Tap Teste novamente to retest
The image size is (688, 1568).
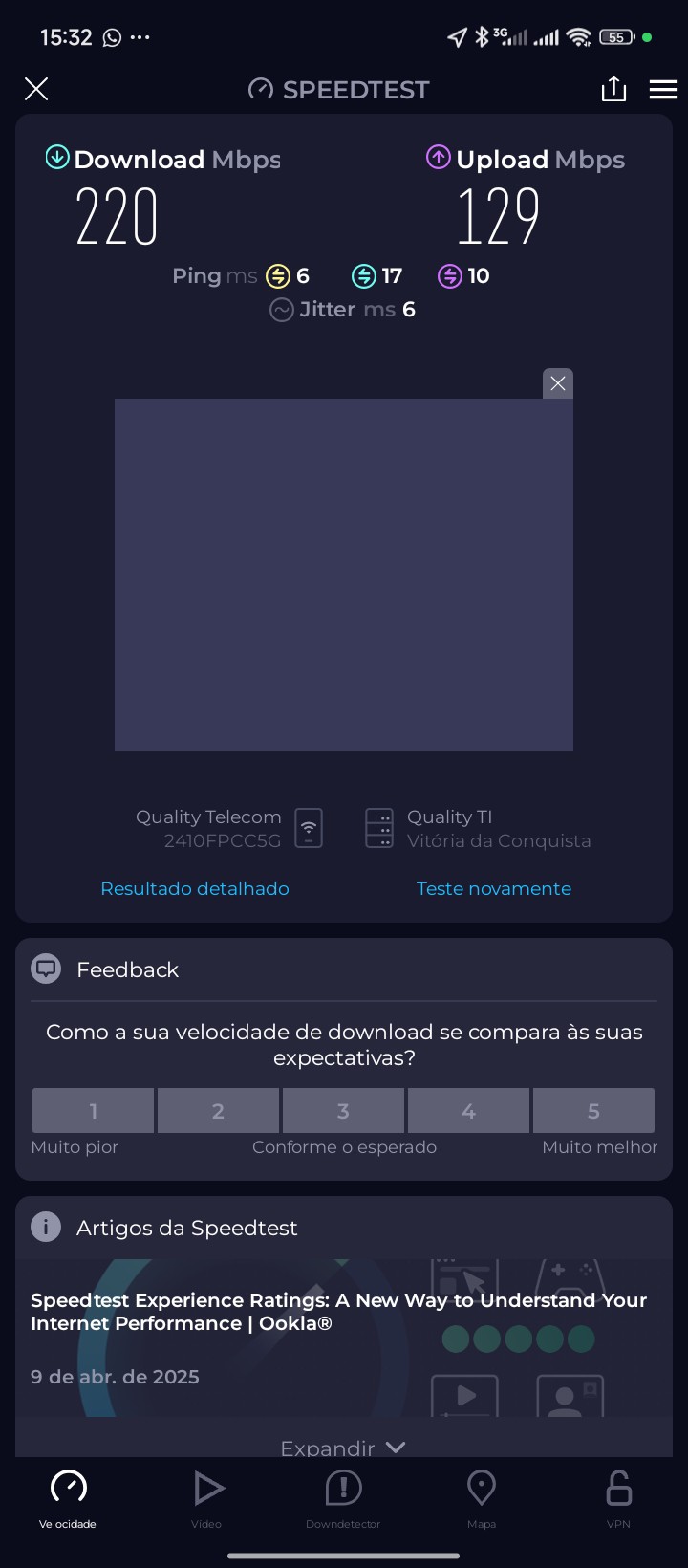(x=494, y=888)
